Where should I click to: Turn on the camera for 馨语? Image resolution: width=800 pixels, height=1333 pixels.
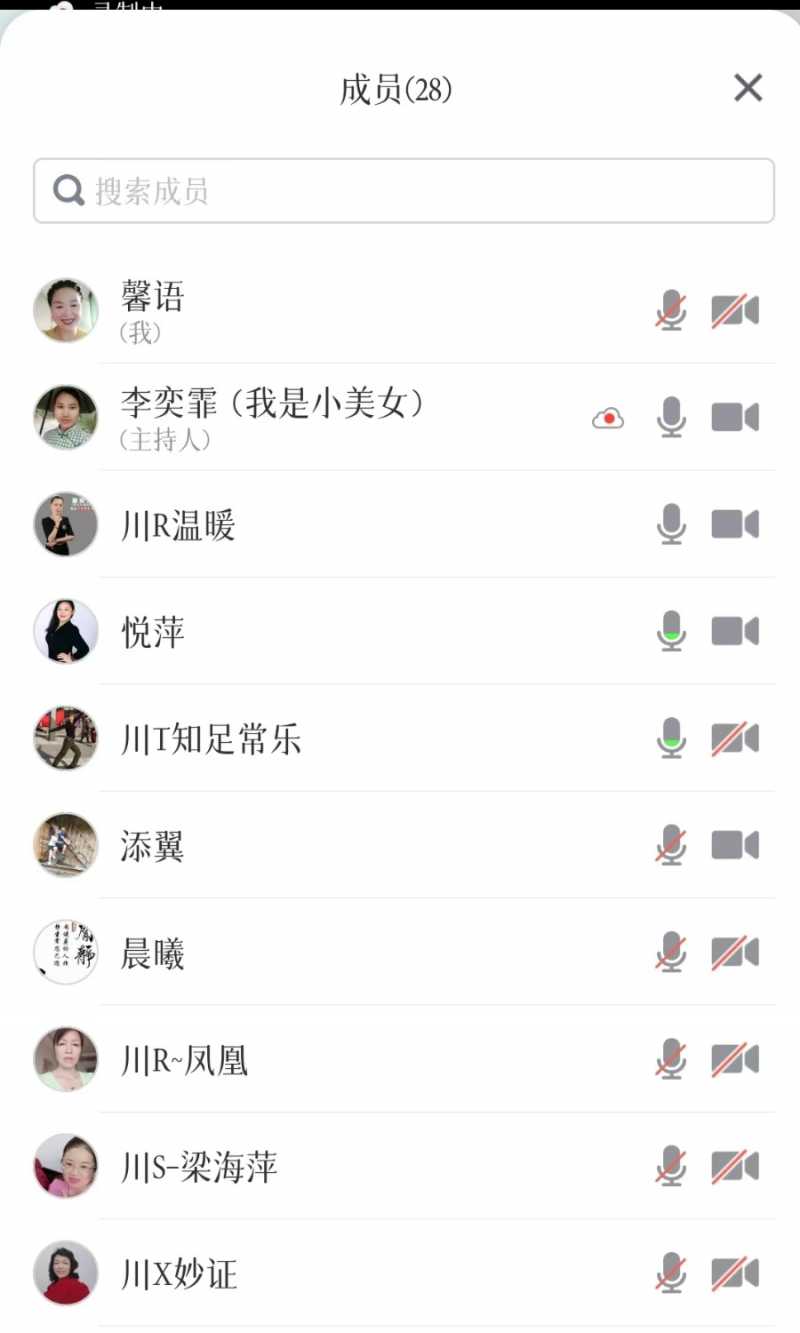point(735,311)
